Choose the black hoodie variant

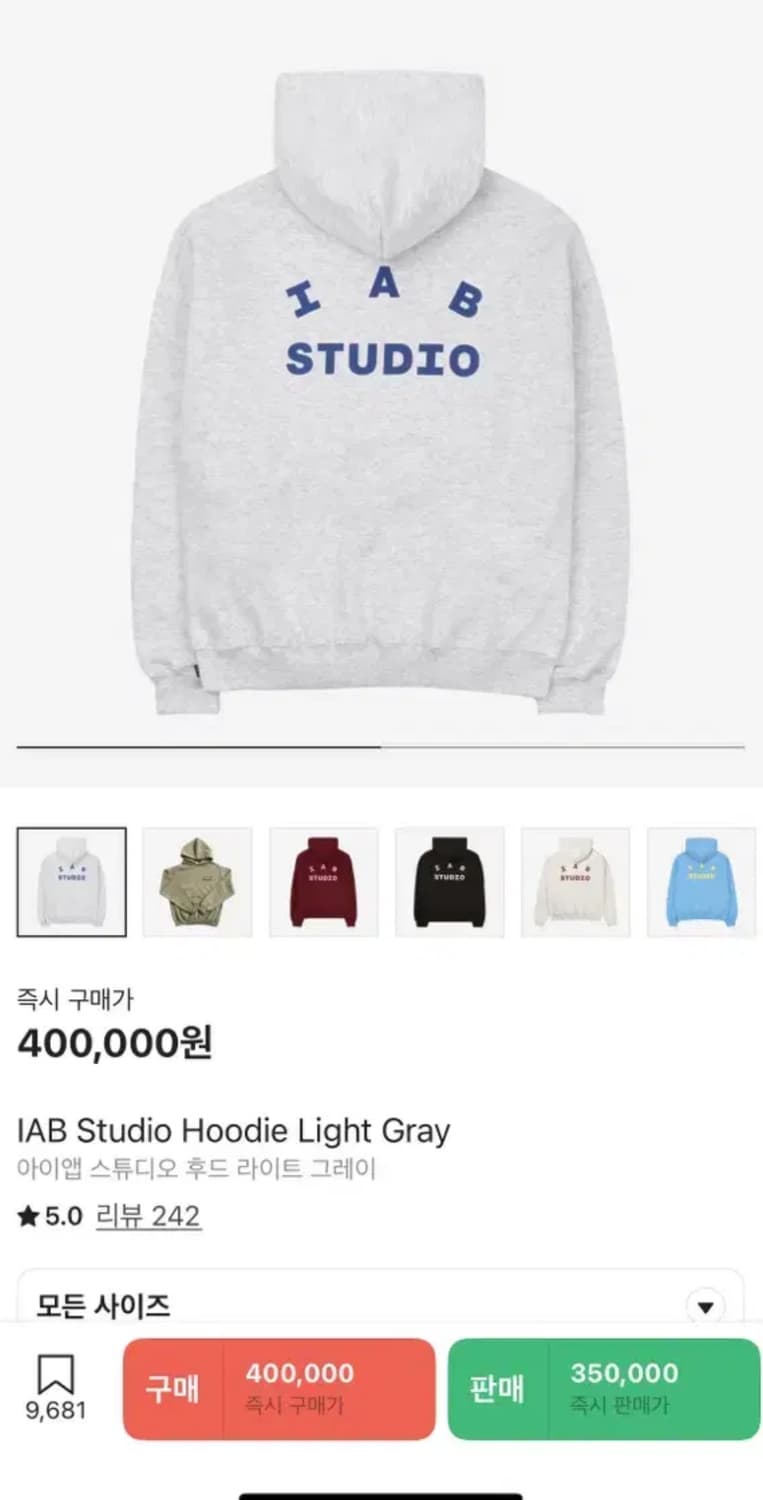pos(450,882)
